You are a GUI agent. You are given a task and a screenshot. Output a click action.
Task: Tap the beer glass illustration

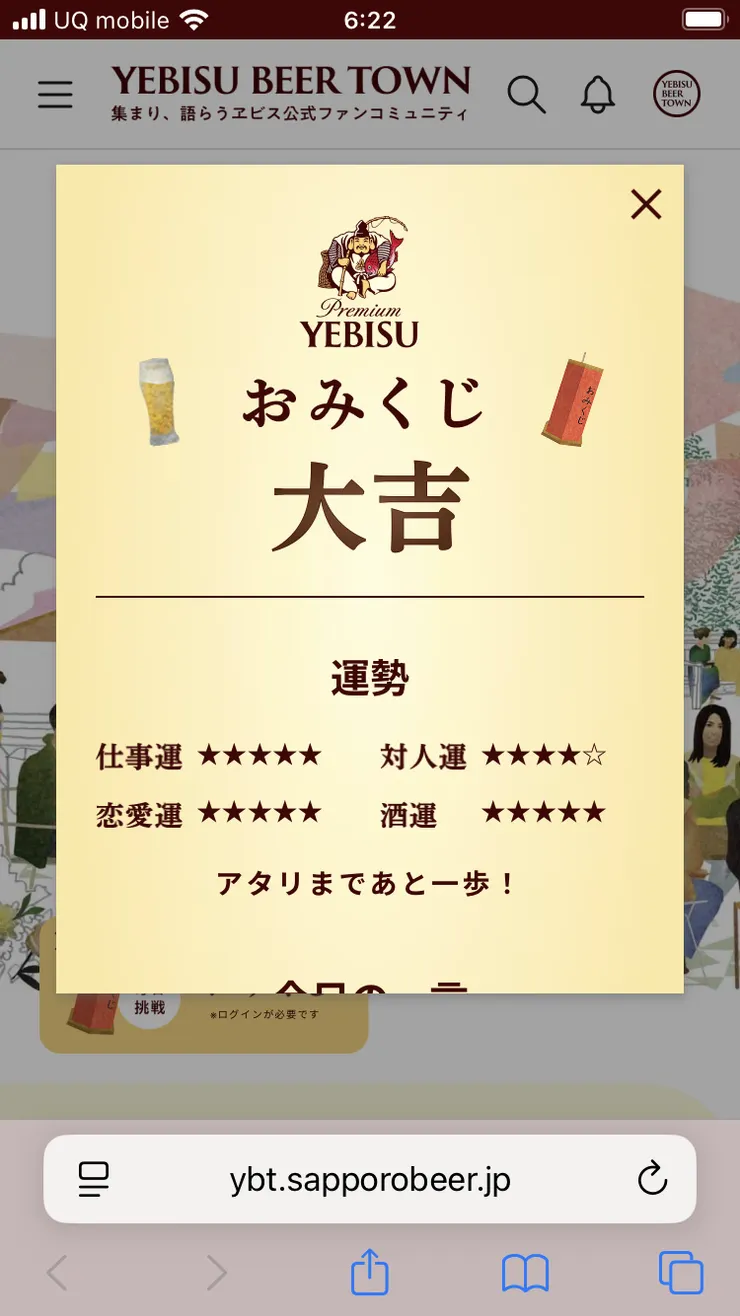tap(158, 400)
